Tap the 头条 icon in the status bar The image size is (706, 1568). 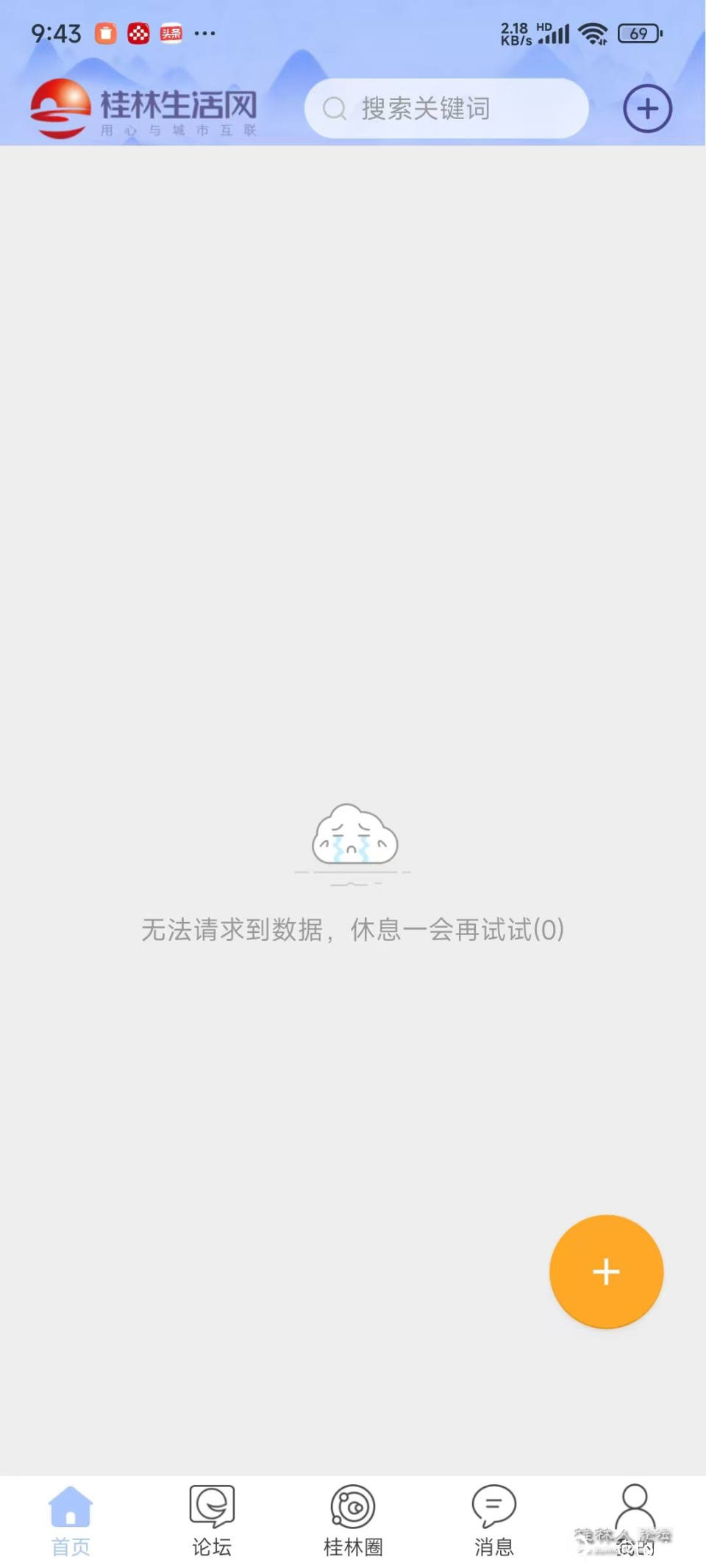pos(171,33)
